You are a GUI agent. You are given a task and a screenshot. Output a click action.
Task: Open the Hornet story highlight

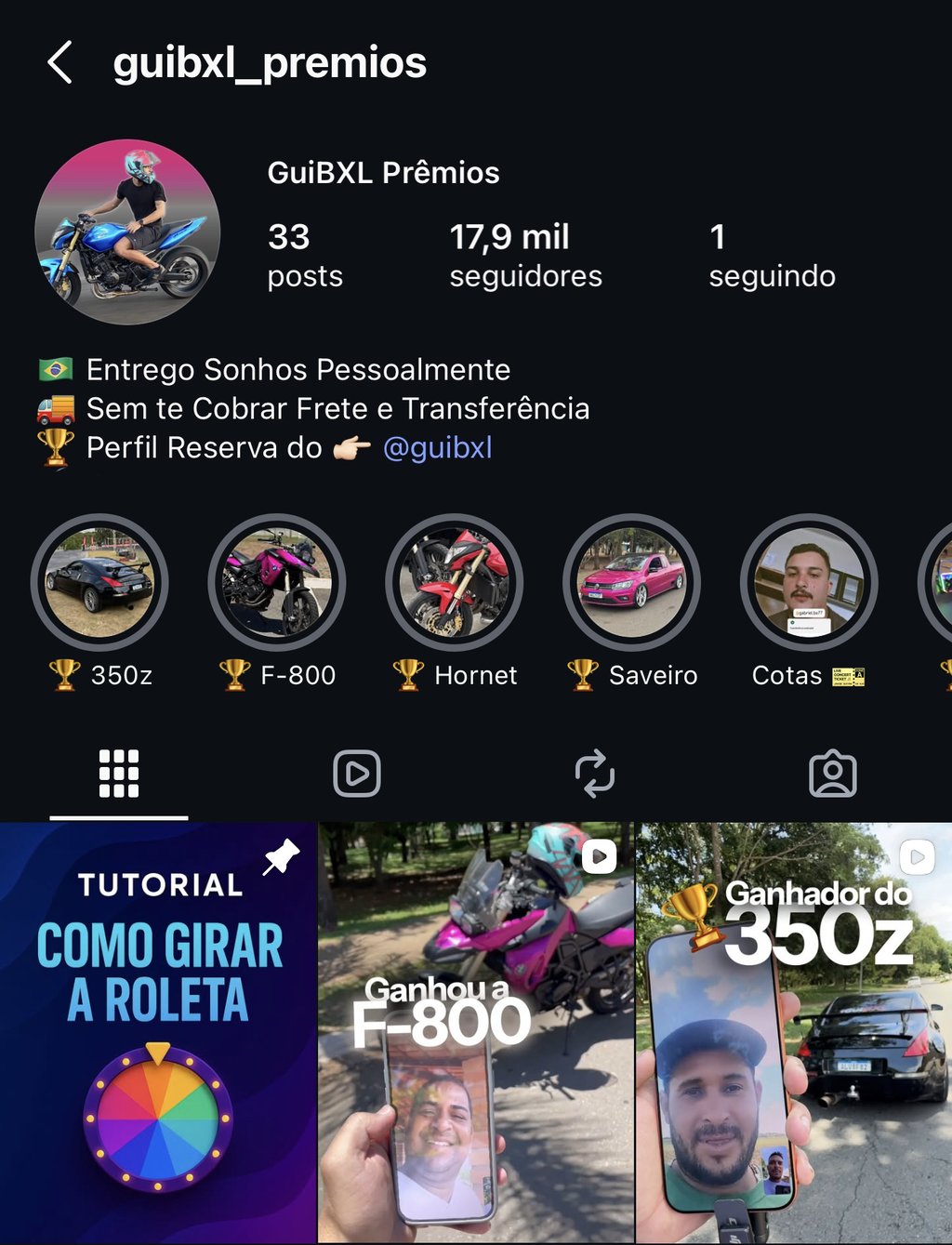coord(455,583)
